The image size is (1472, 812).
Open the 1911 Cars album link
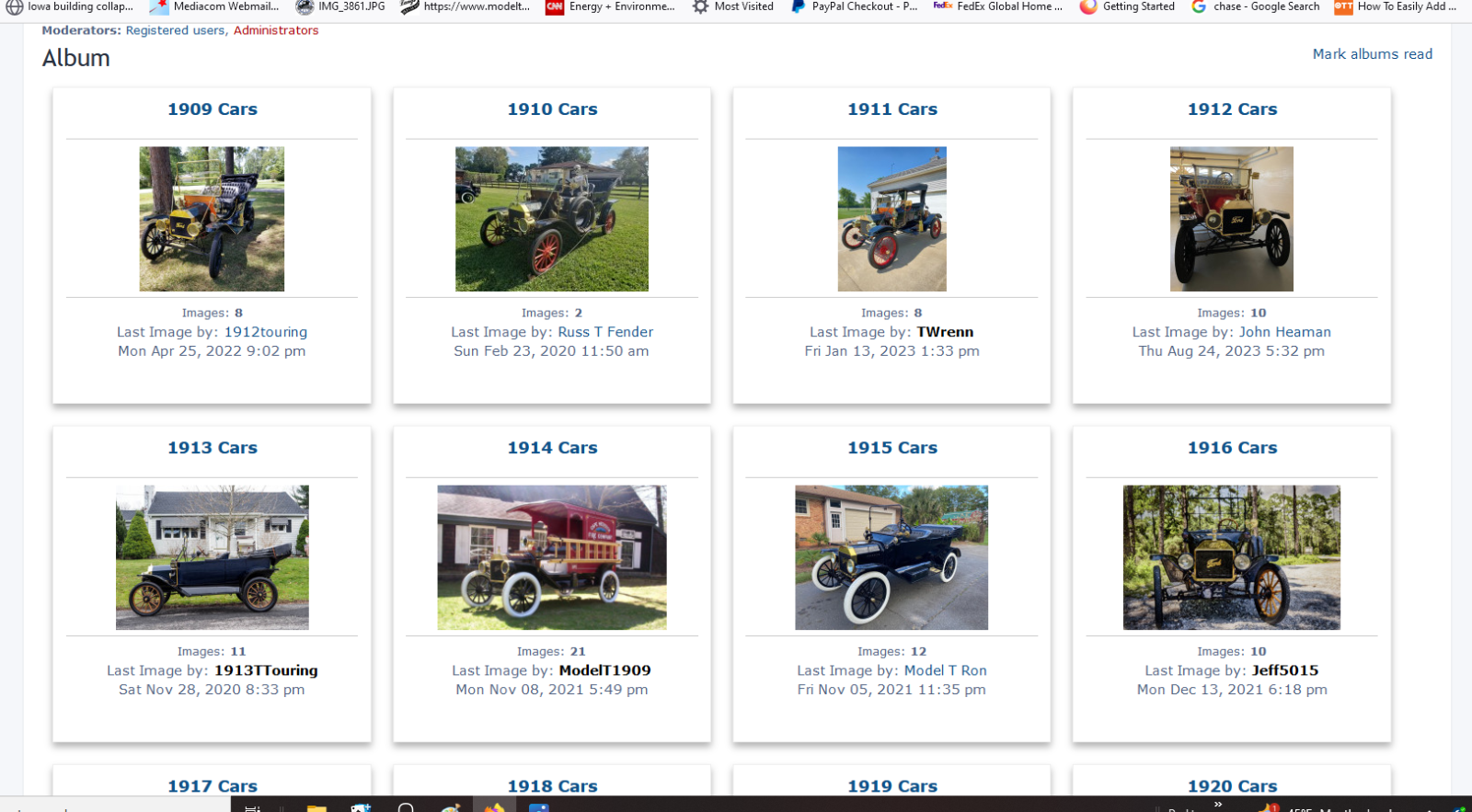[891, 109]
